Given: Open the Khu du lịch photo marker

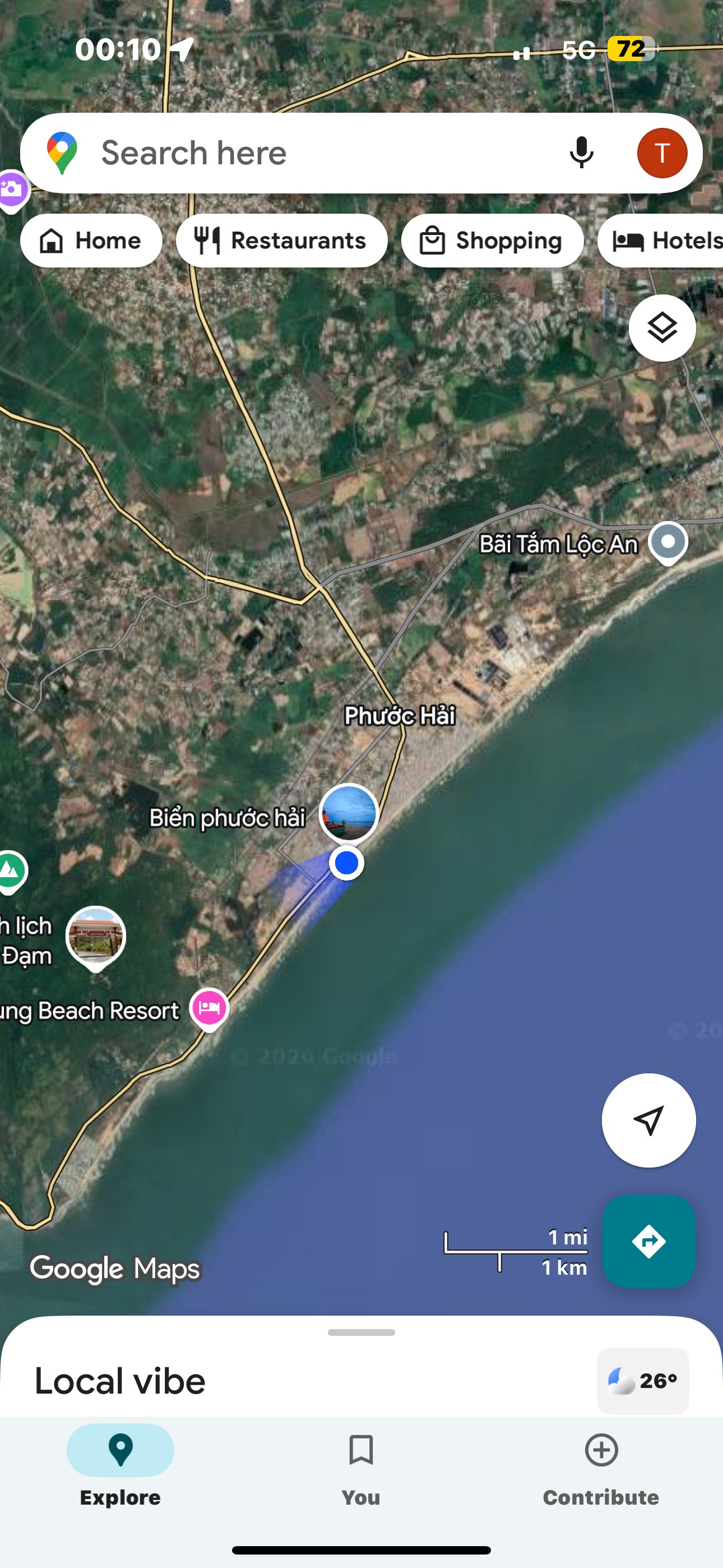Looking at the screenshot, I should (x=95, y=936).
